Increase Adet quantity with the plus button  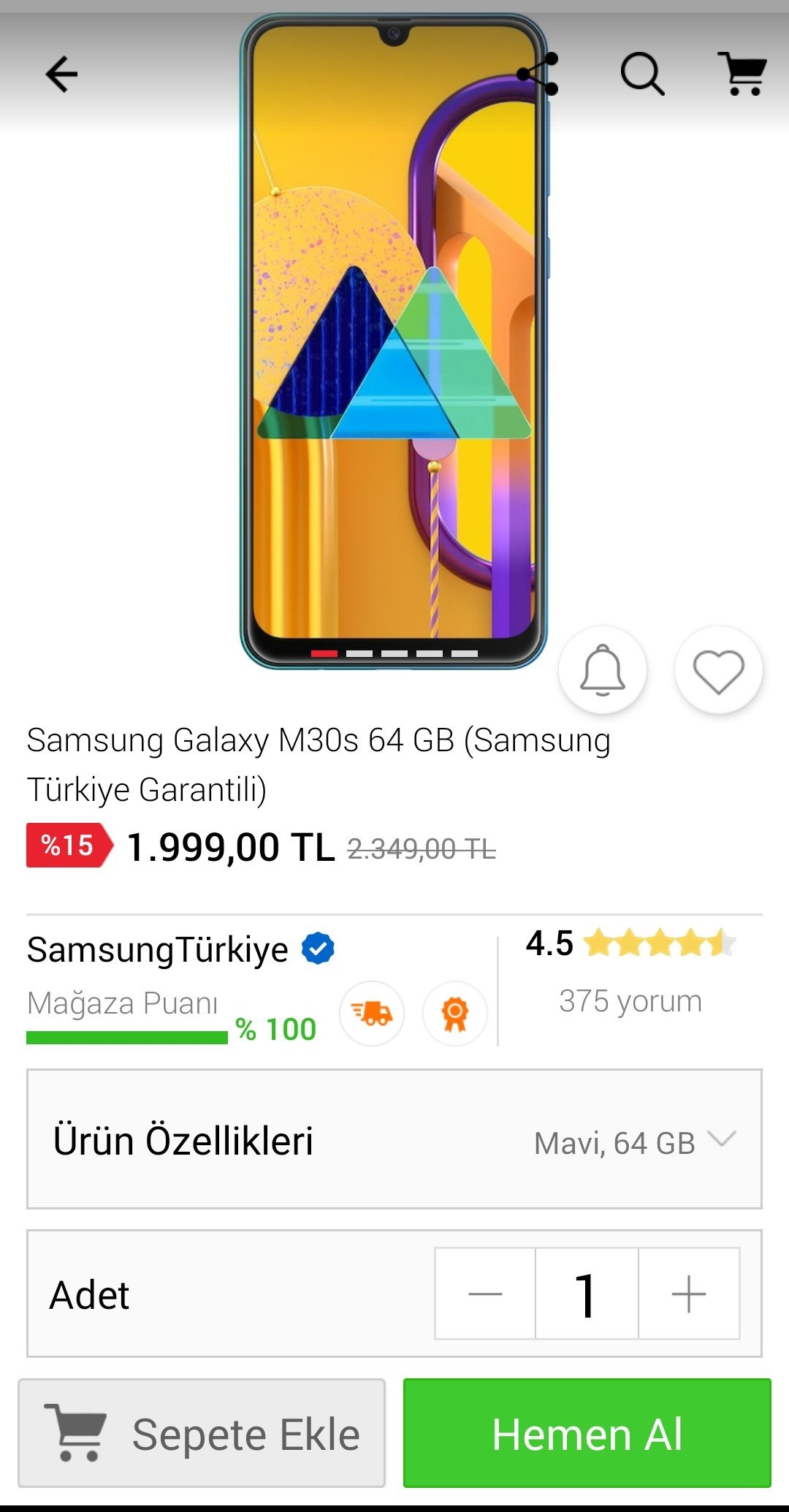(x=689, y=1293)
